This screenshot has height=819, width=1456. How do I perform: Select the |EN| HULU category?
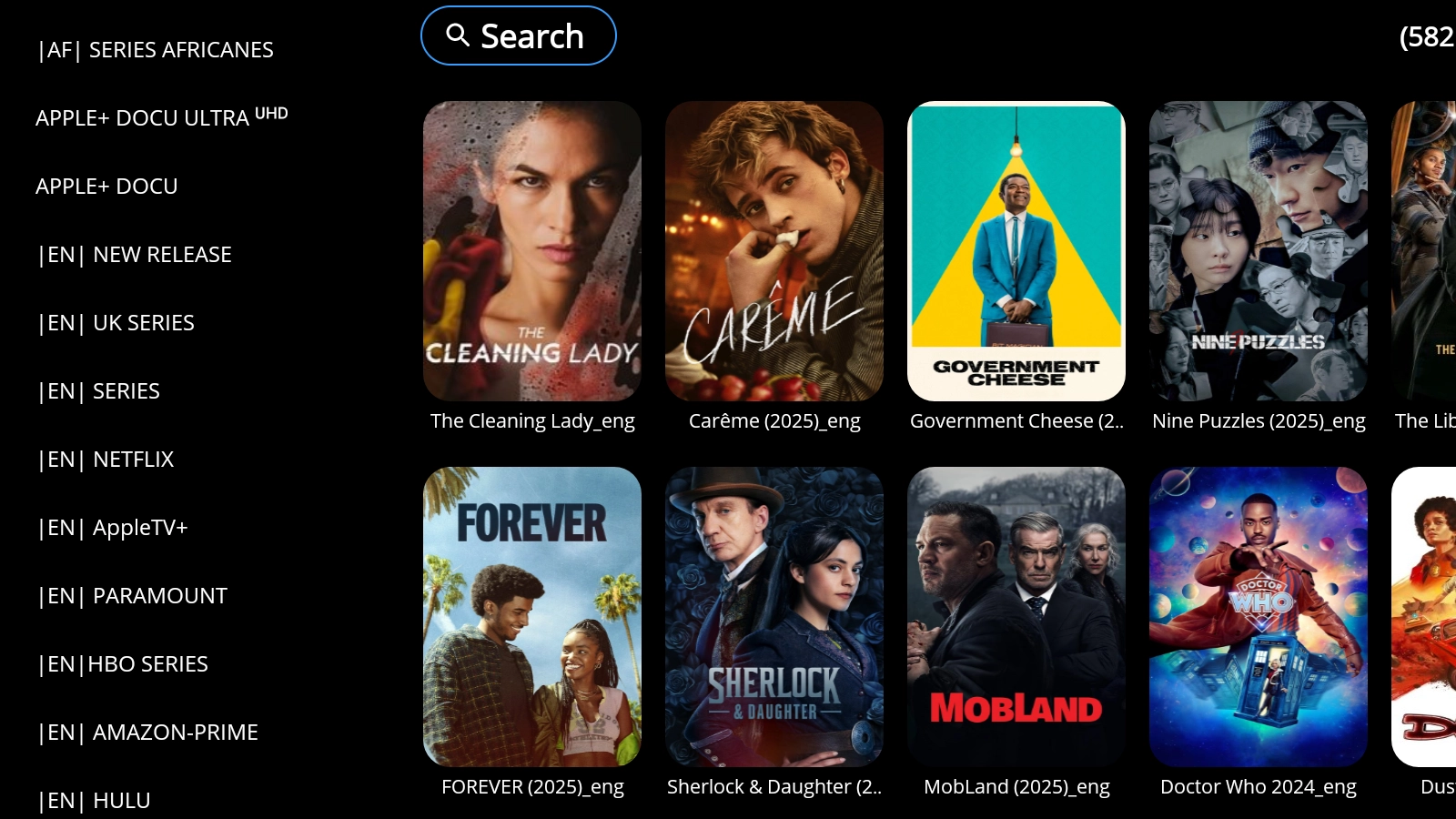coord(95,801)
